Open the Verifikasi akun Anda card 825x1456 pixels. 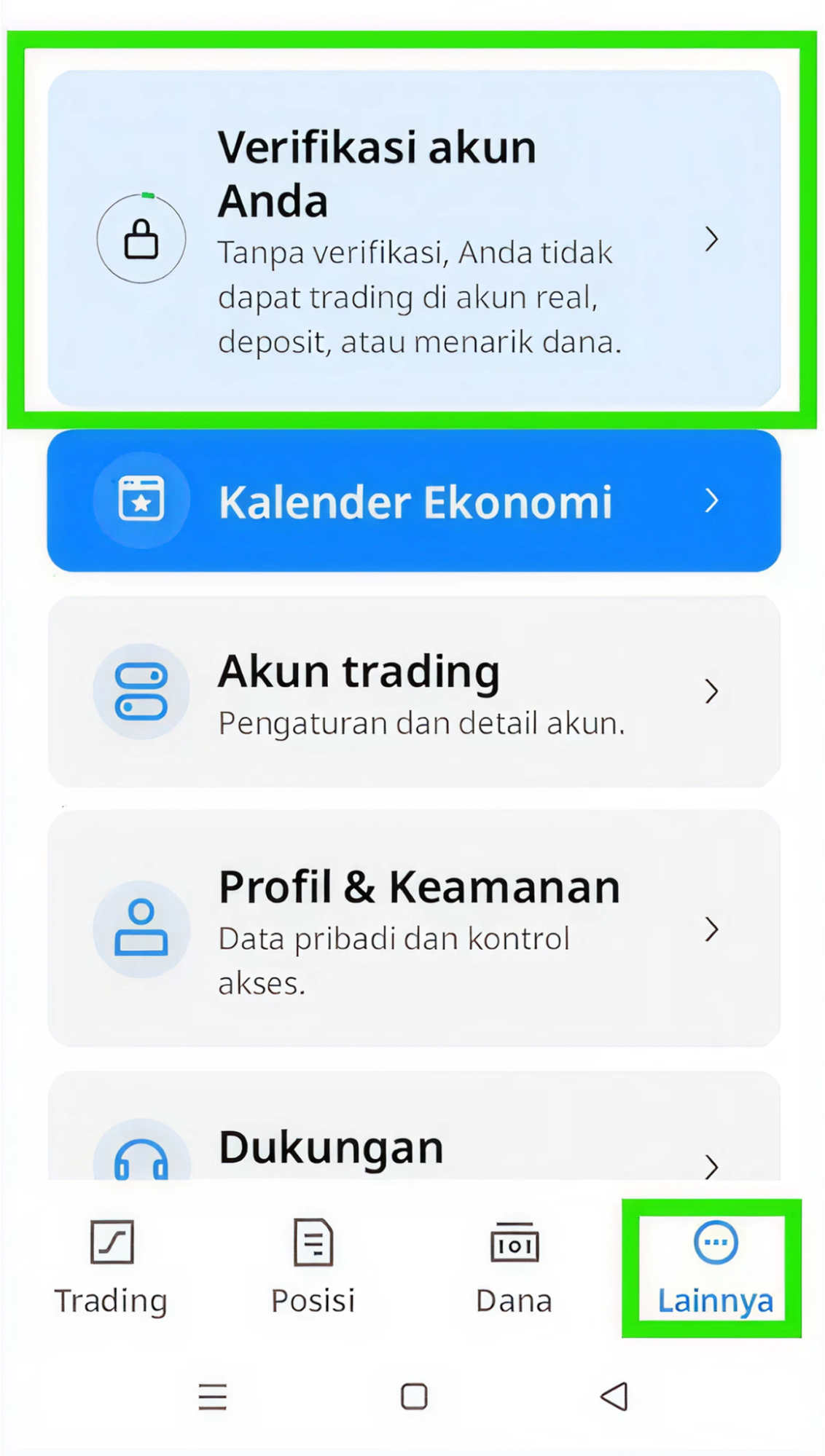coord(414,238)
